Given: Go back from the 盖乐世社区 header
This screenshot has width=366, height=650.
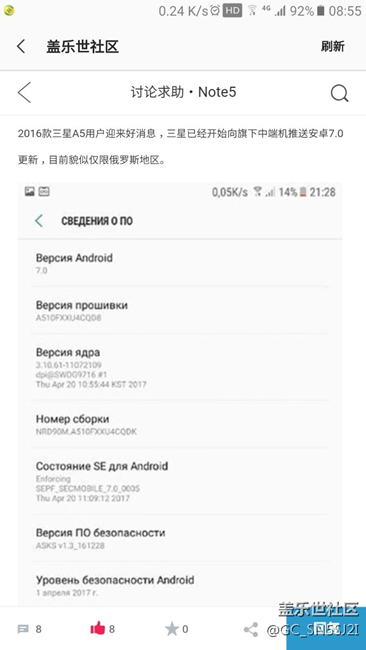Looking at the screenshot, I should [x=21, y=46].
